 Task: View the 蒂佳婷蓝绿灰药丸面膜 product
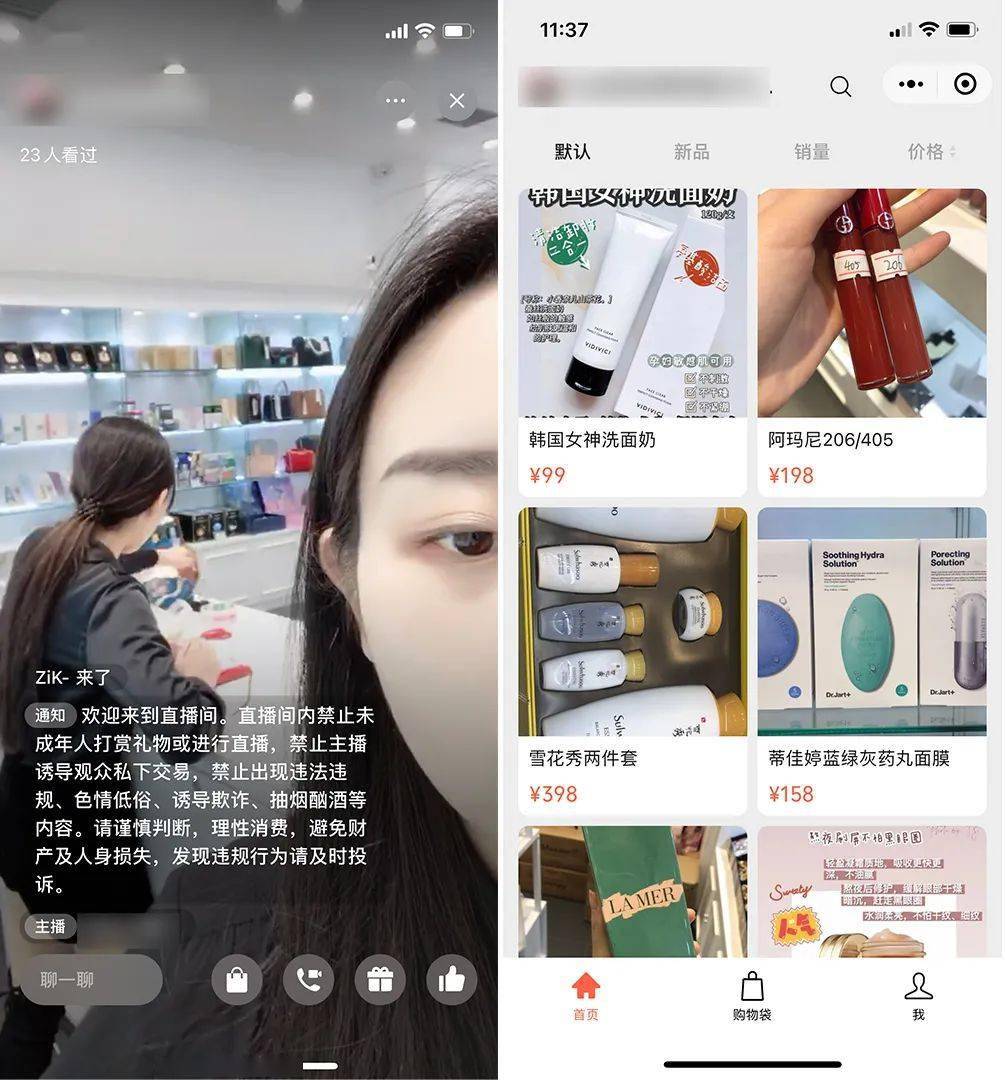click(872, 660)
